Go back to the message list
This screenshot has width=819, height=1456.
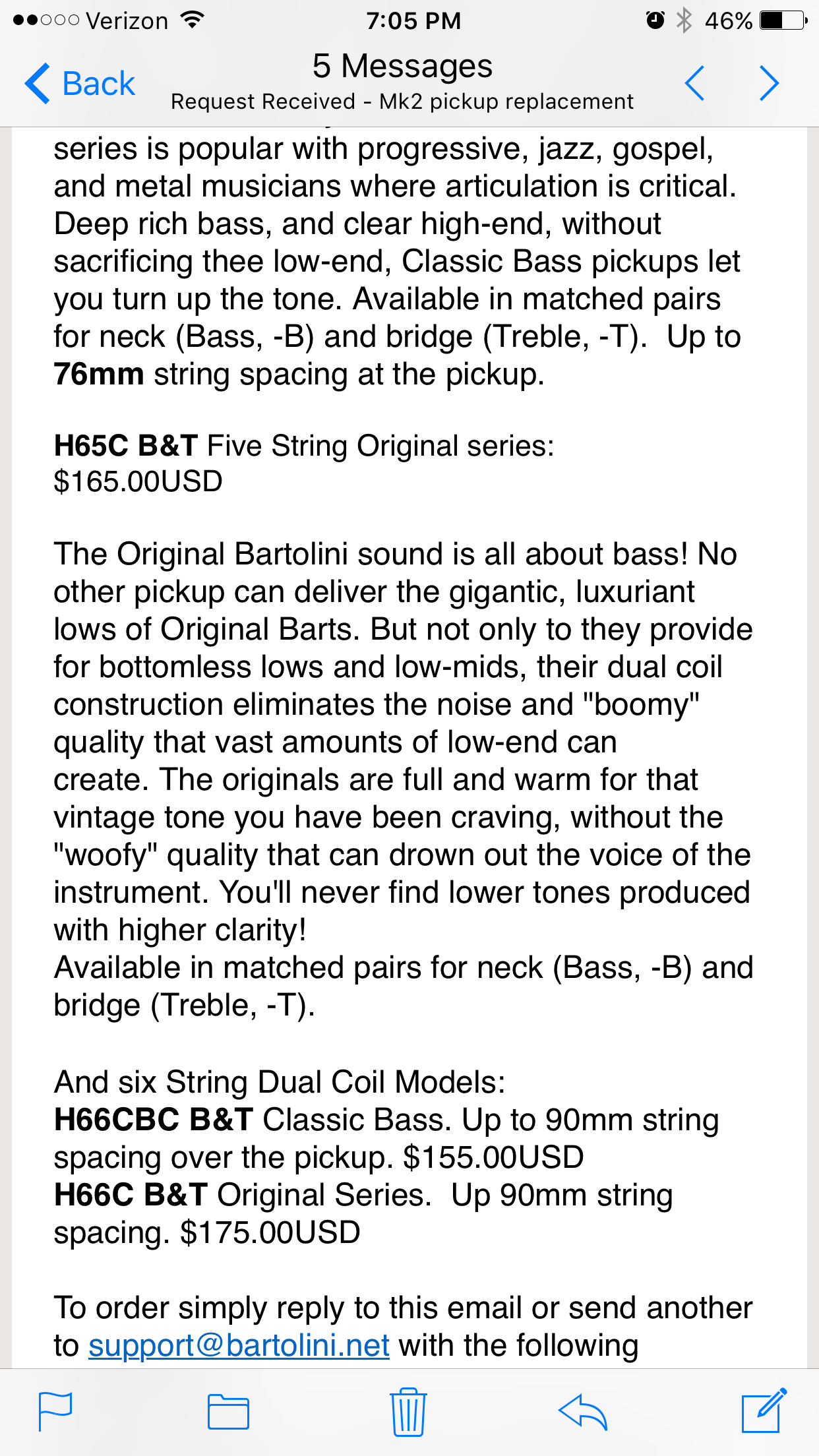[80, 84]
